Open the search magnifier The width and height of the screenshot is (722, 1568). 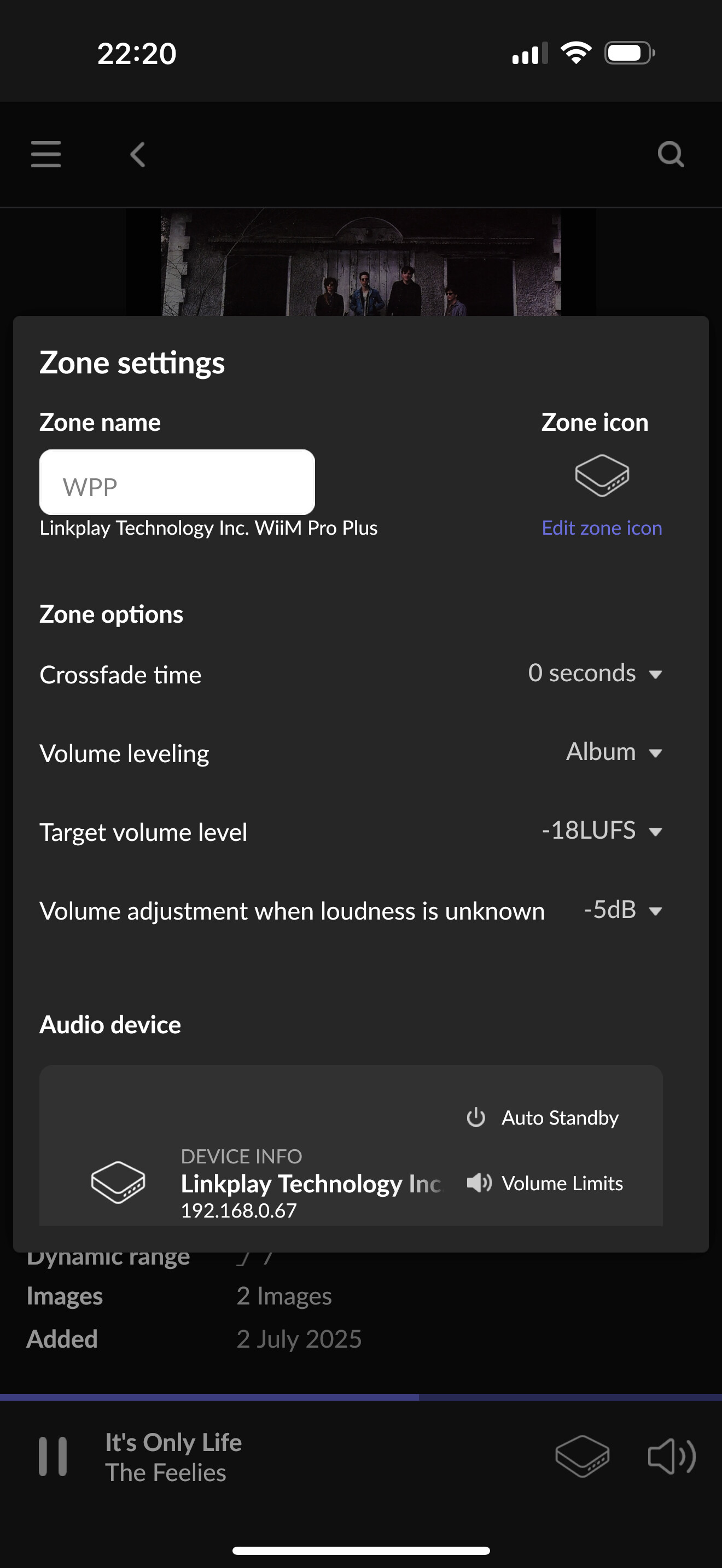pos(671,154)
